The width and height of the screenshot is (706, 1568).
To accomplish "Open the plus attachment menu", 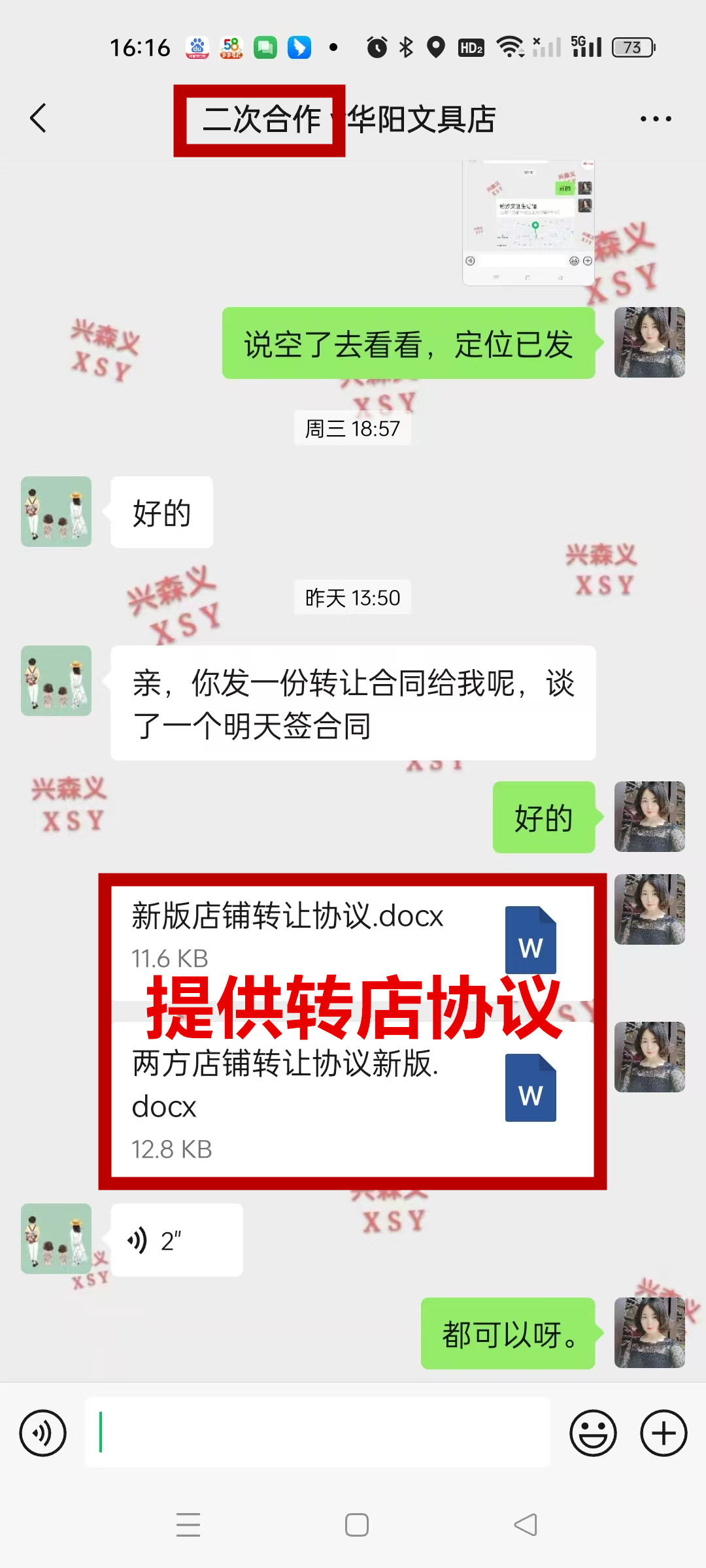I will coord(664,1433).
